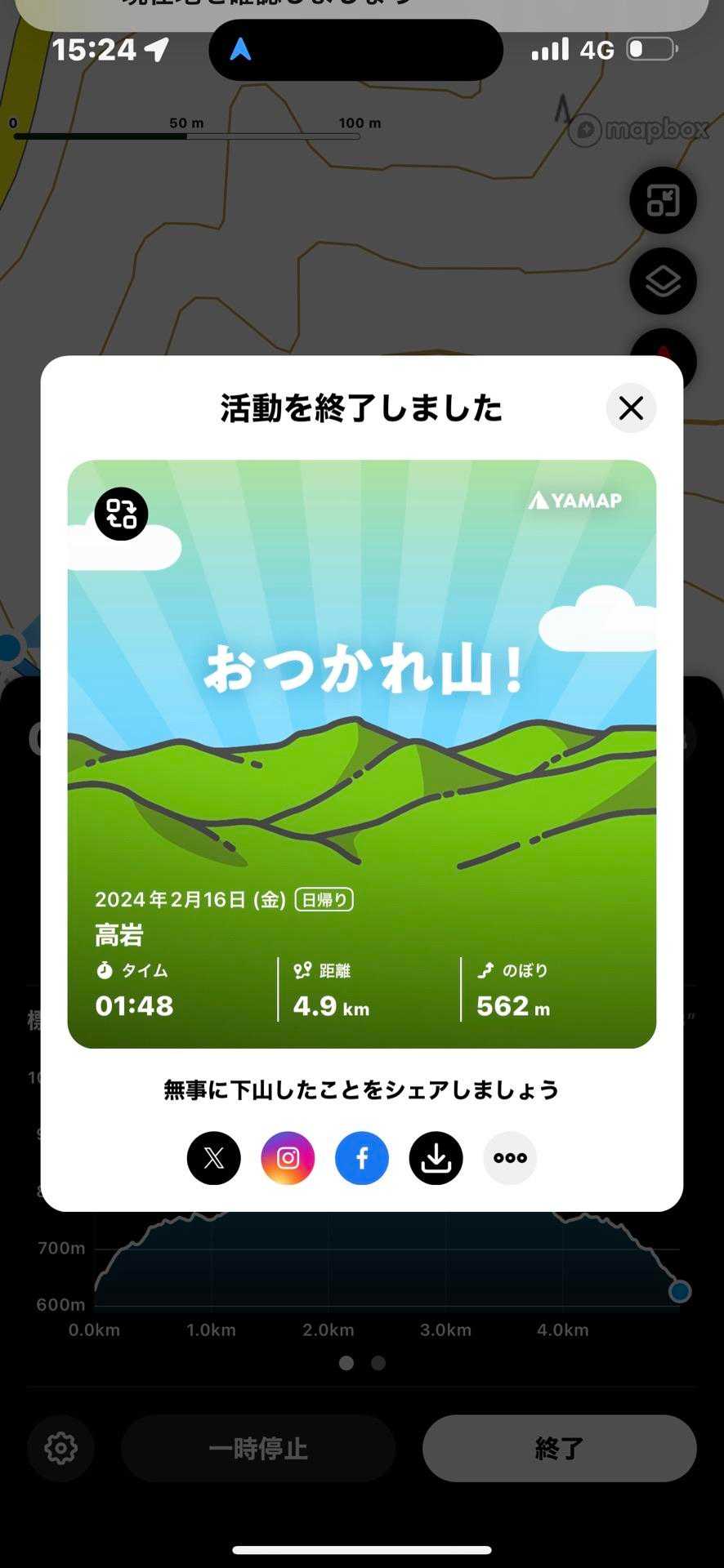Share the activity to Instagram

pyautogui.click(x=288, y=1158)
